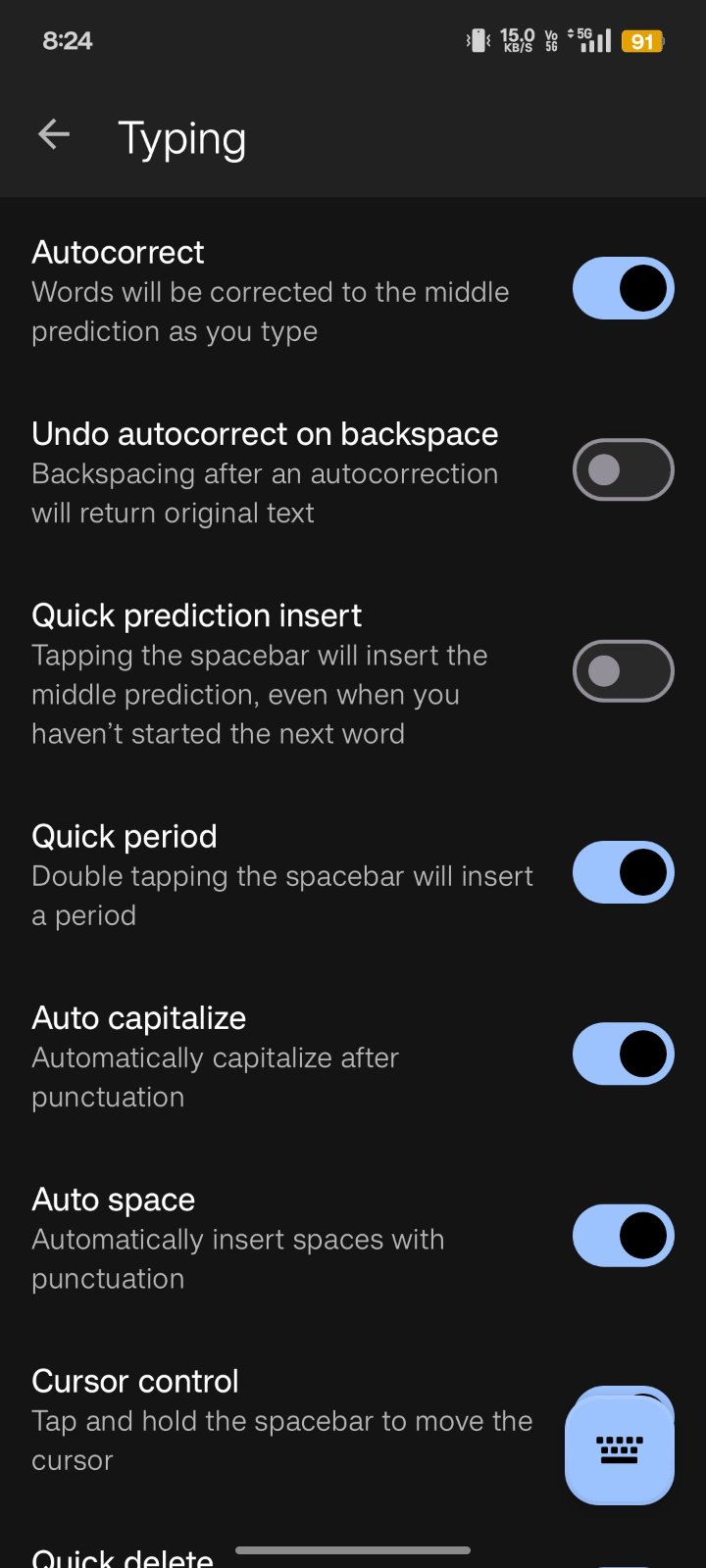The image size is (706, 1568).
Task: Disable the Quick period switch
Action: click(x=623, y=872)
